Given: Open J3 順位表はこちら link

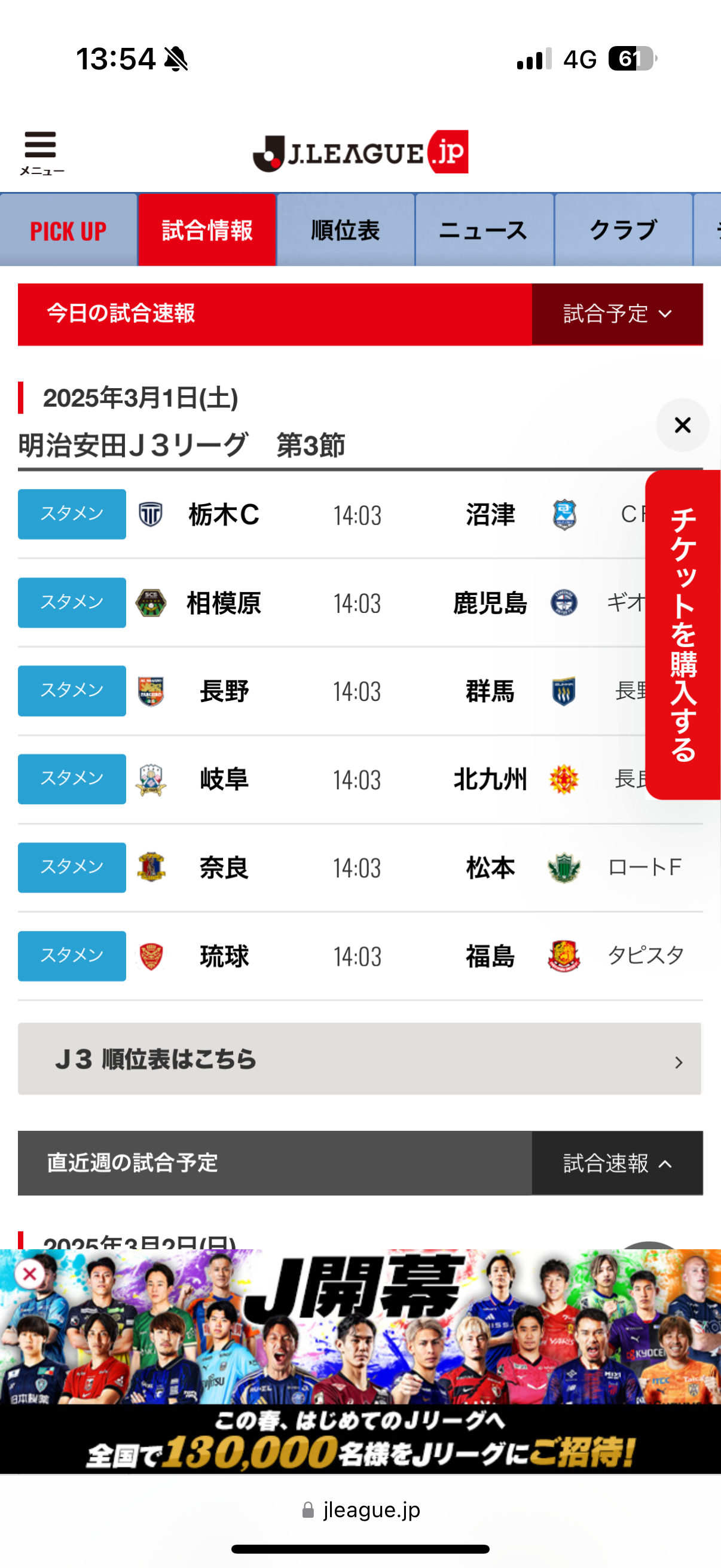Looking at the screenshot, I should tap(359, 1058).
